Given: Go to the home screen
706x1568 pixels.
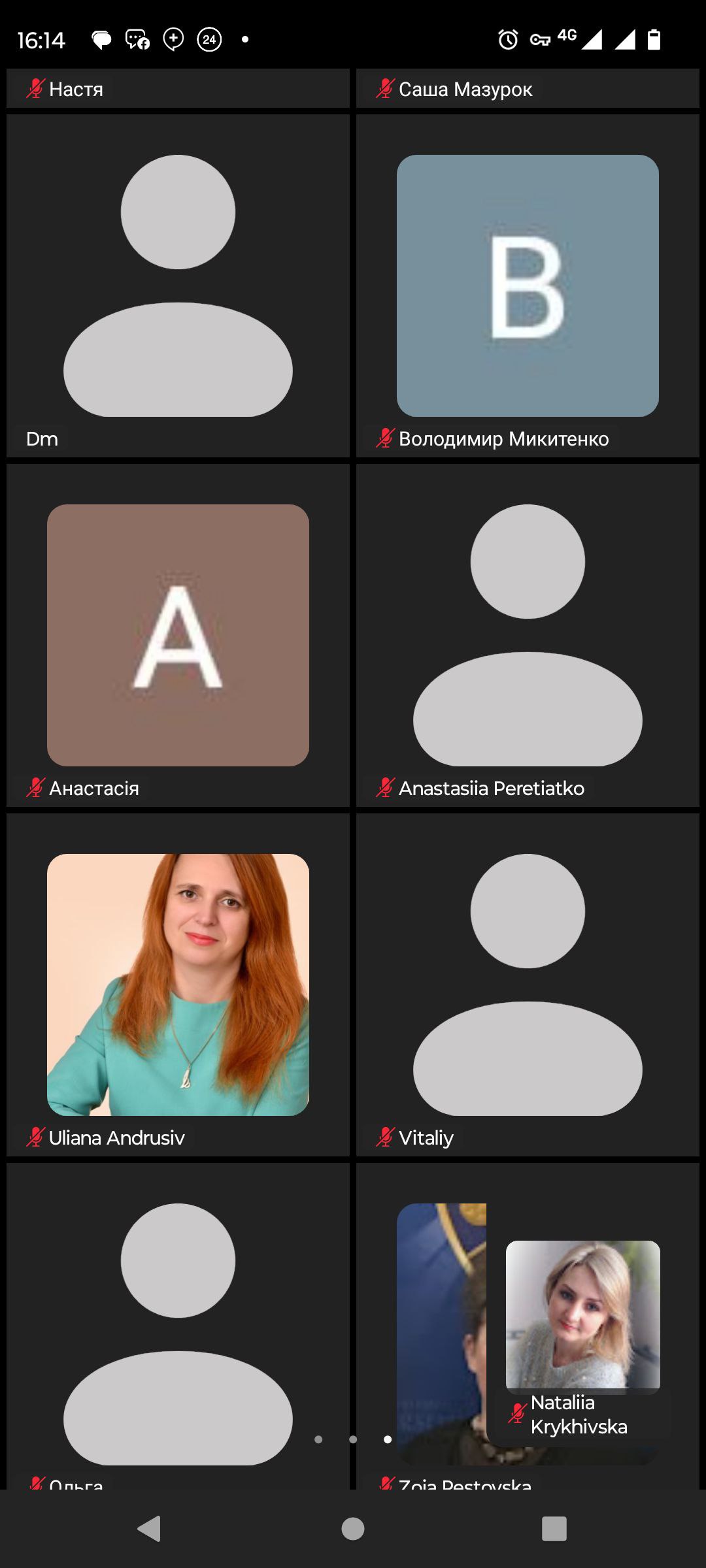Looking at the screenshot, I should click(x=353, y=1529).
